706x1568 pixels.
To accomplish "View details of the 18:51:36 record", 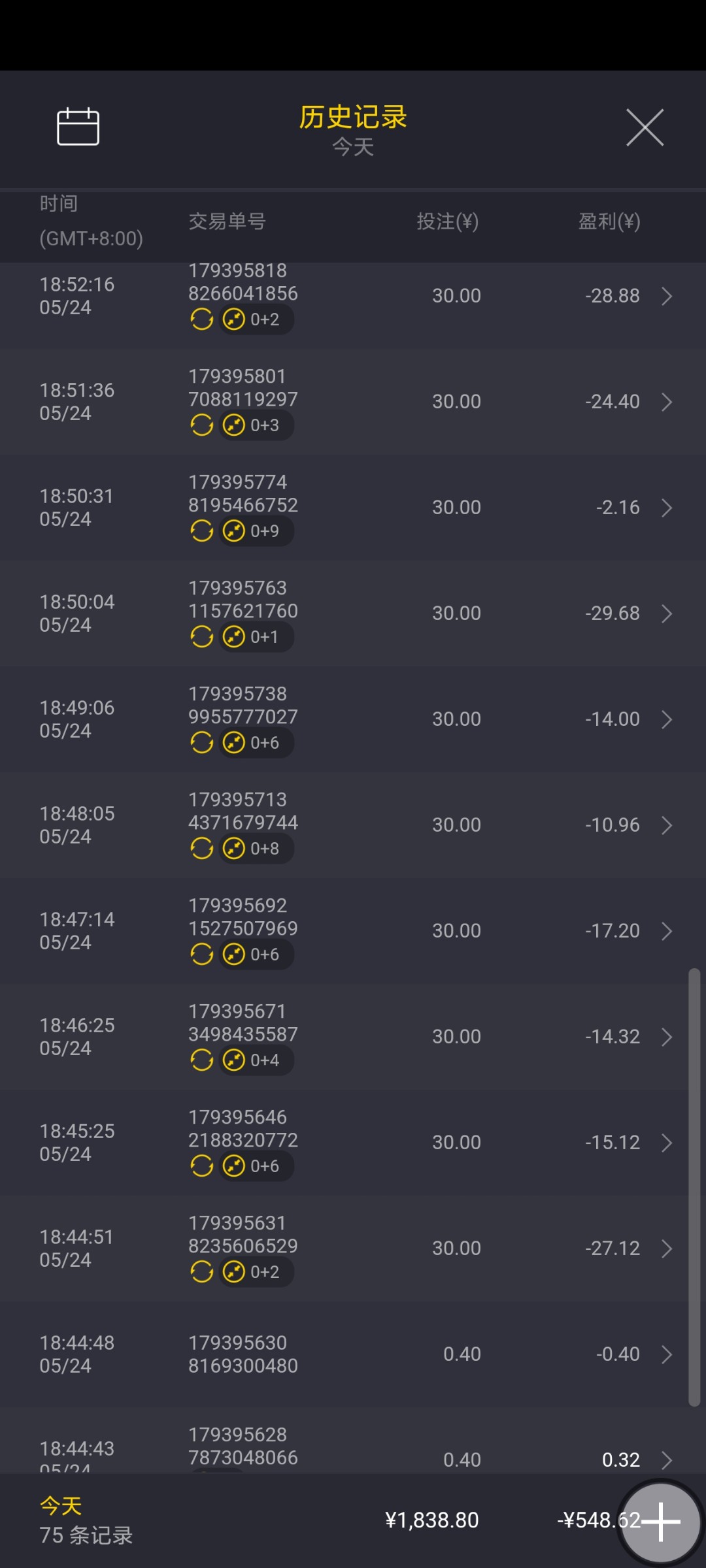I will 353,402.
